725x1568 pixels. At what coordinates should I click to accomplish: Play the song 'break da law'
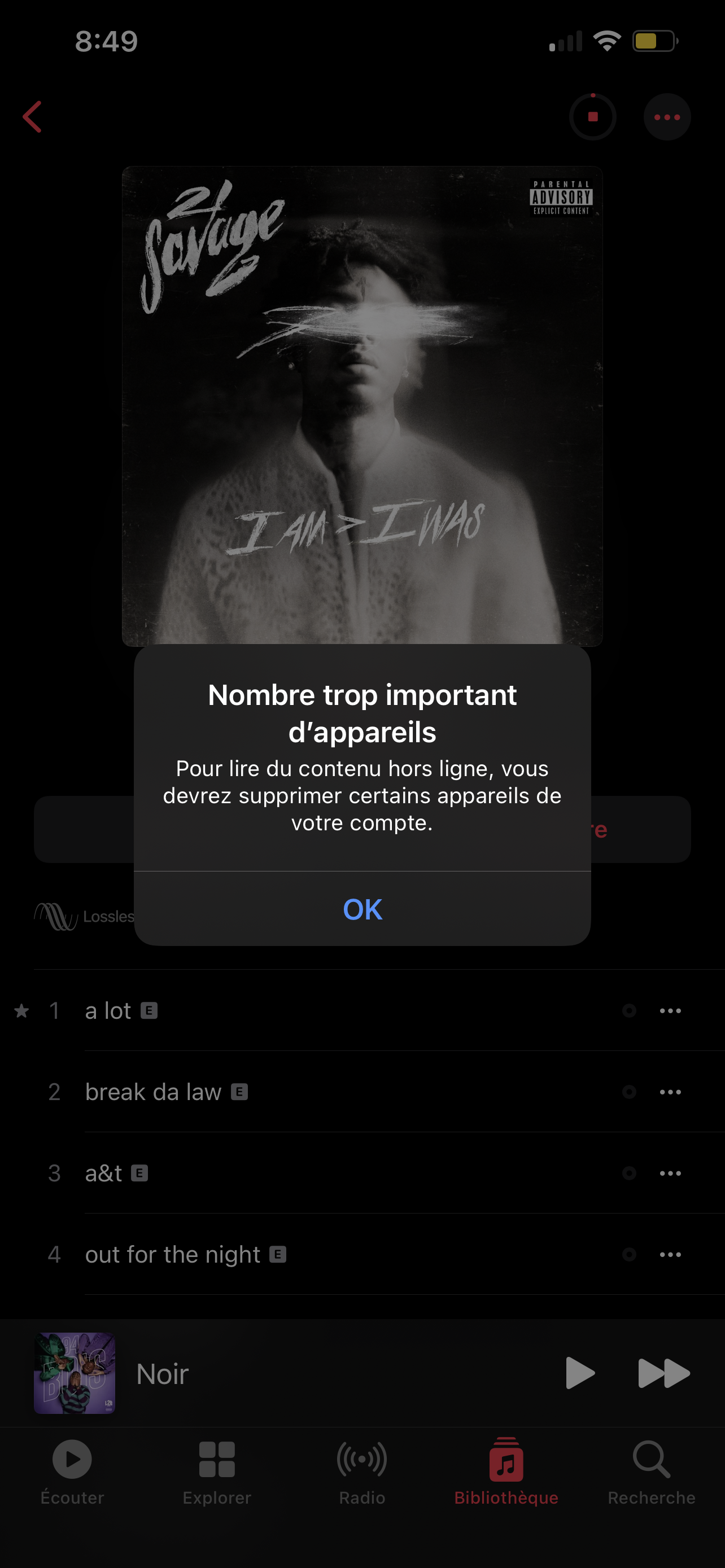(154, 1092)
